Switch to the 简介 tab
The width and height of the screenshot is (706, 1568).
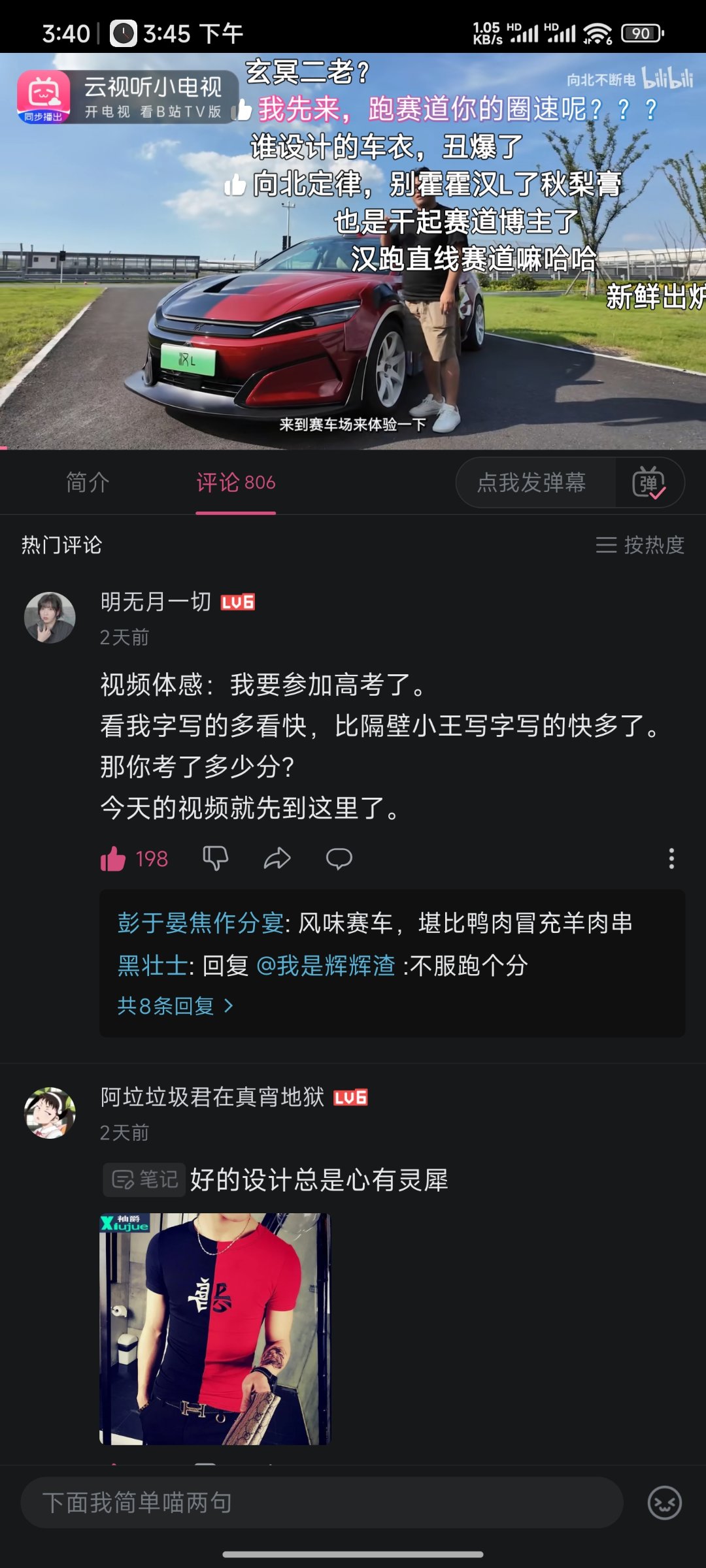pos(88,482)
